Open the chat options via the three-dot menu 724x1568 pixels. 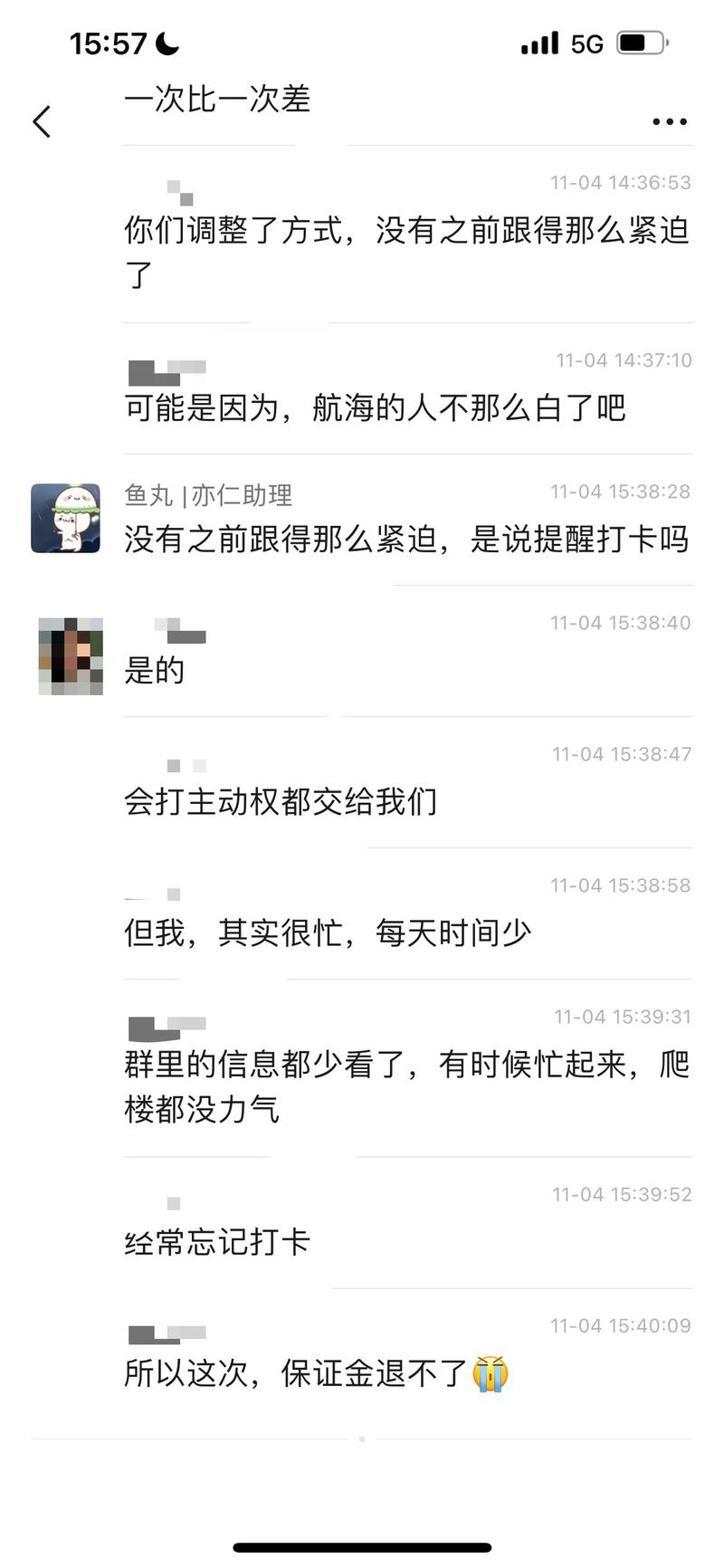tap(668, 120)
